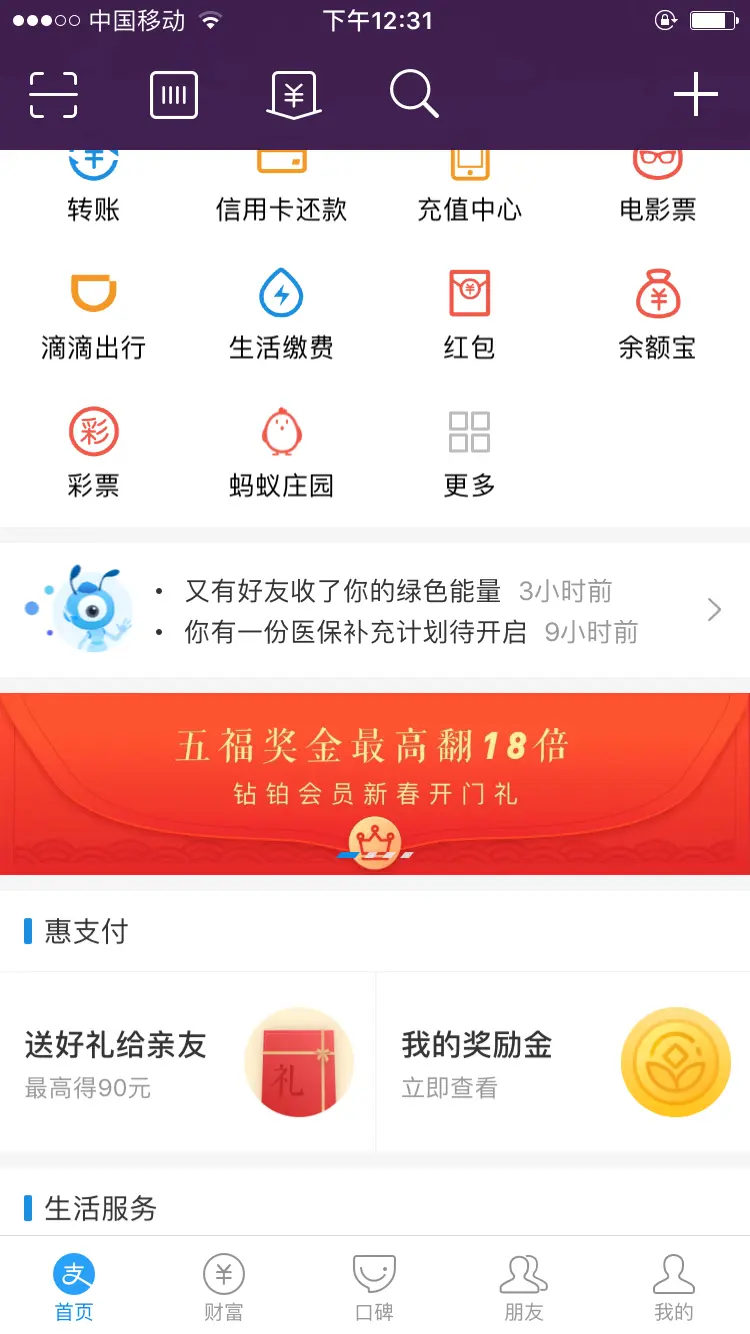Open 生活缴费 utility payments
The width and height of the screenshot is (750, 1334).
coord(281,314)
